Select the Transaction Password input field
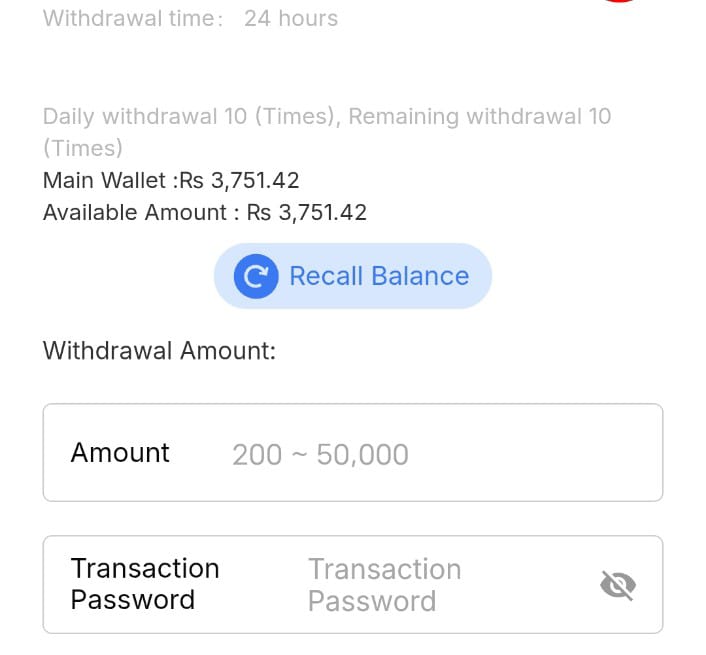Image resolution: width=706 pixels, height=655 pixels. 420,585
